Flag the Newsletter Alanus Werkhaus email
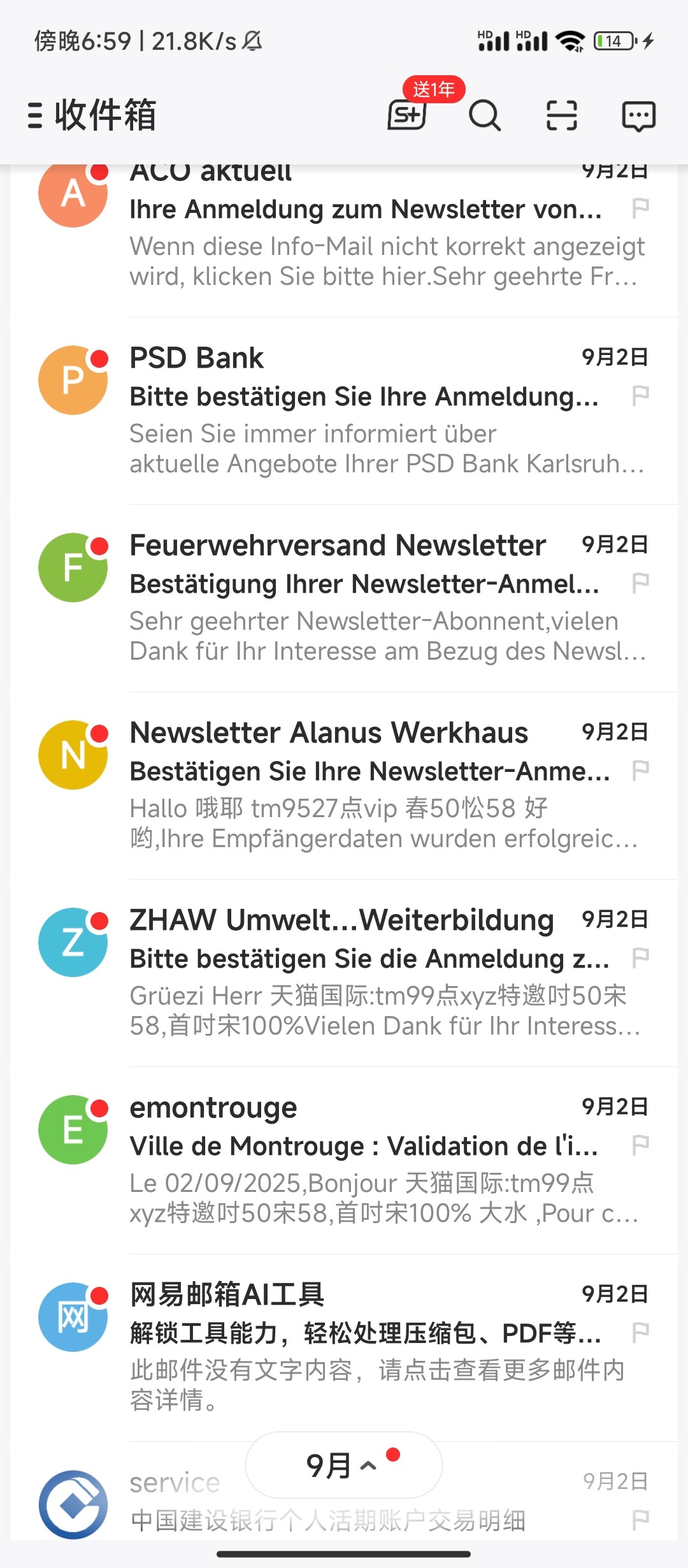Image resolution: width=688 pixels, height=1568 pixels. pos(640,771)
